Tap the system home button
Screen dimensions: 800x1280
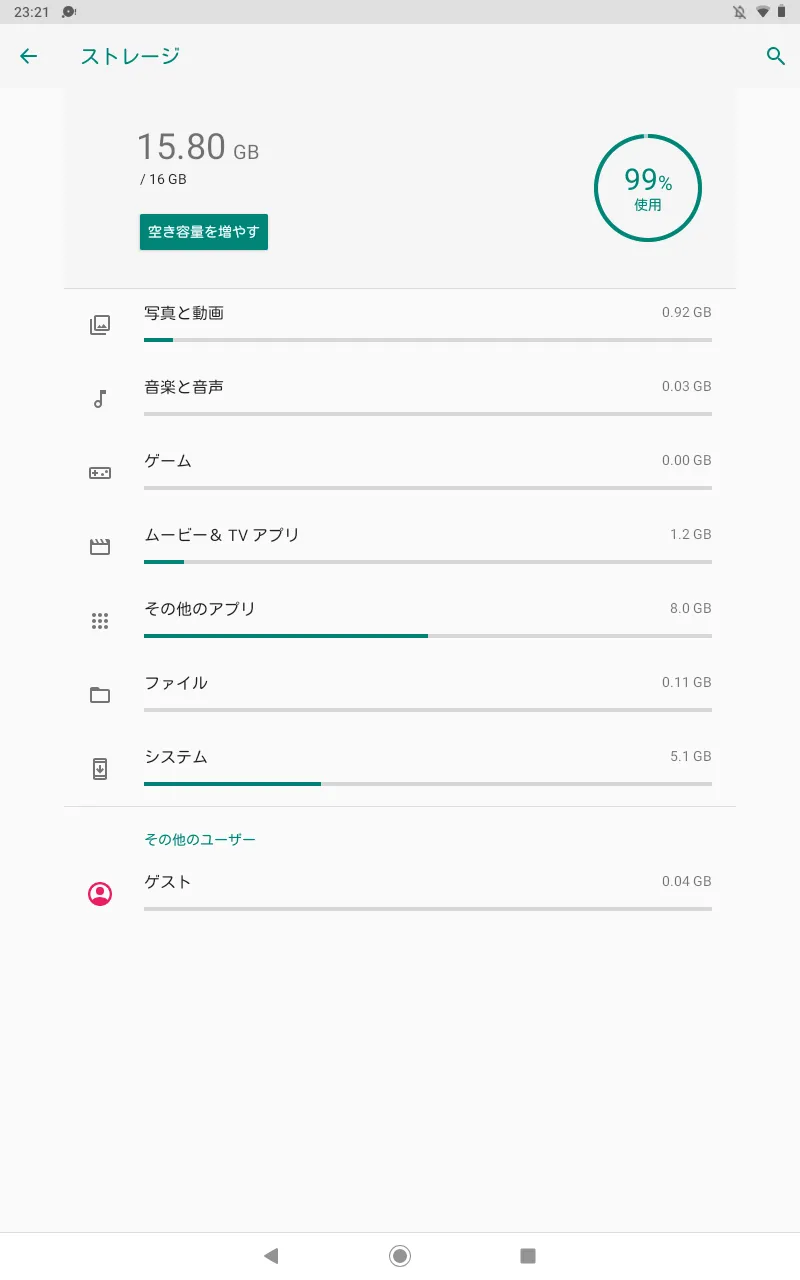[400, 1256]
